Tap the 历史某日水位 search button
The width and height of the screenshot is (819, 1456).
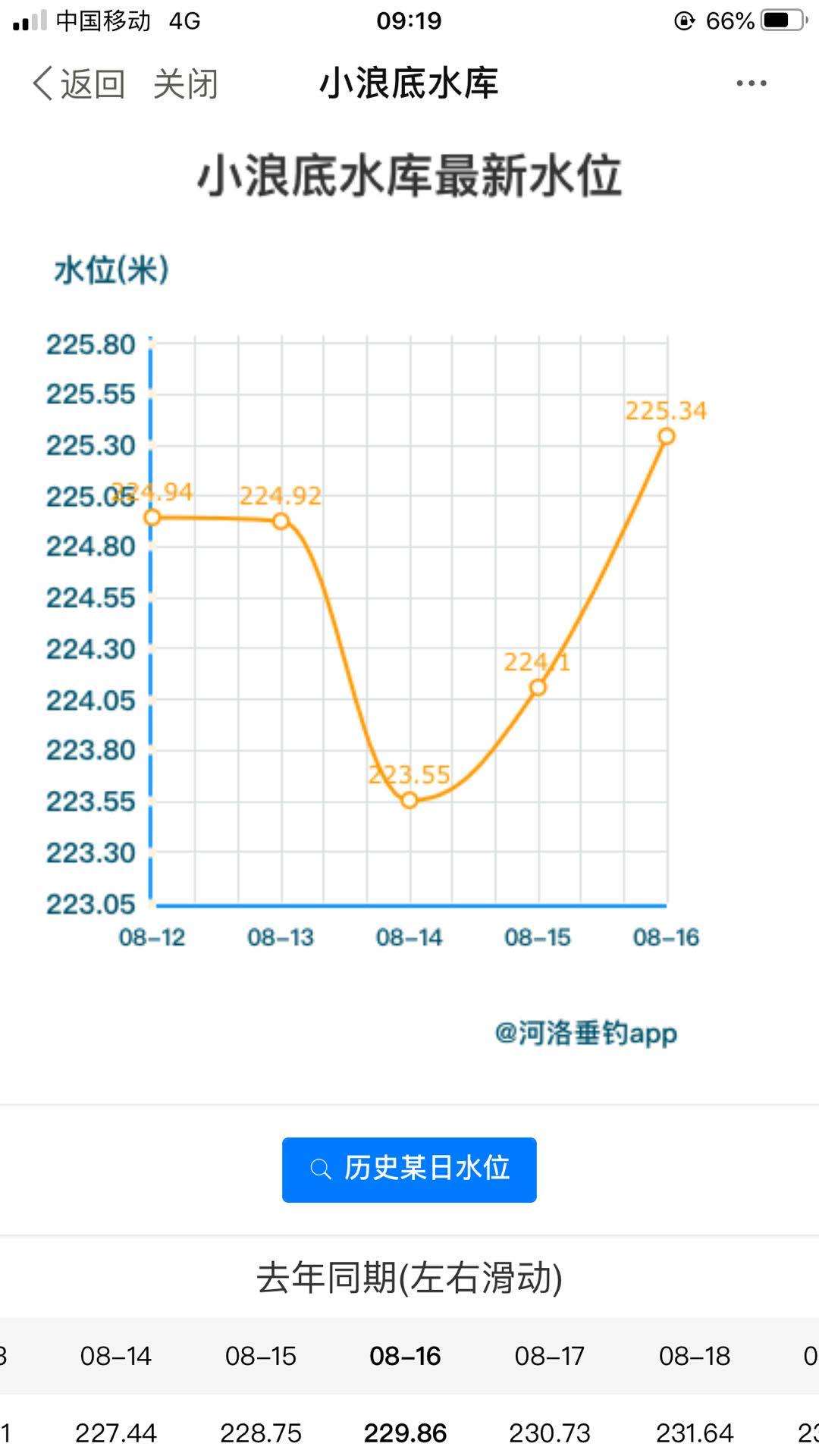[x=409, y=1169]
